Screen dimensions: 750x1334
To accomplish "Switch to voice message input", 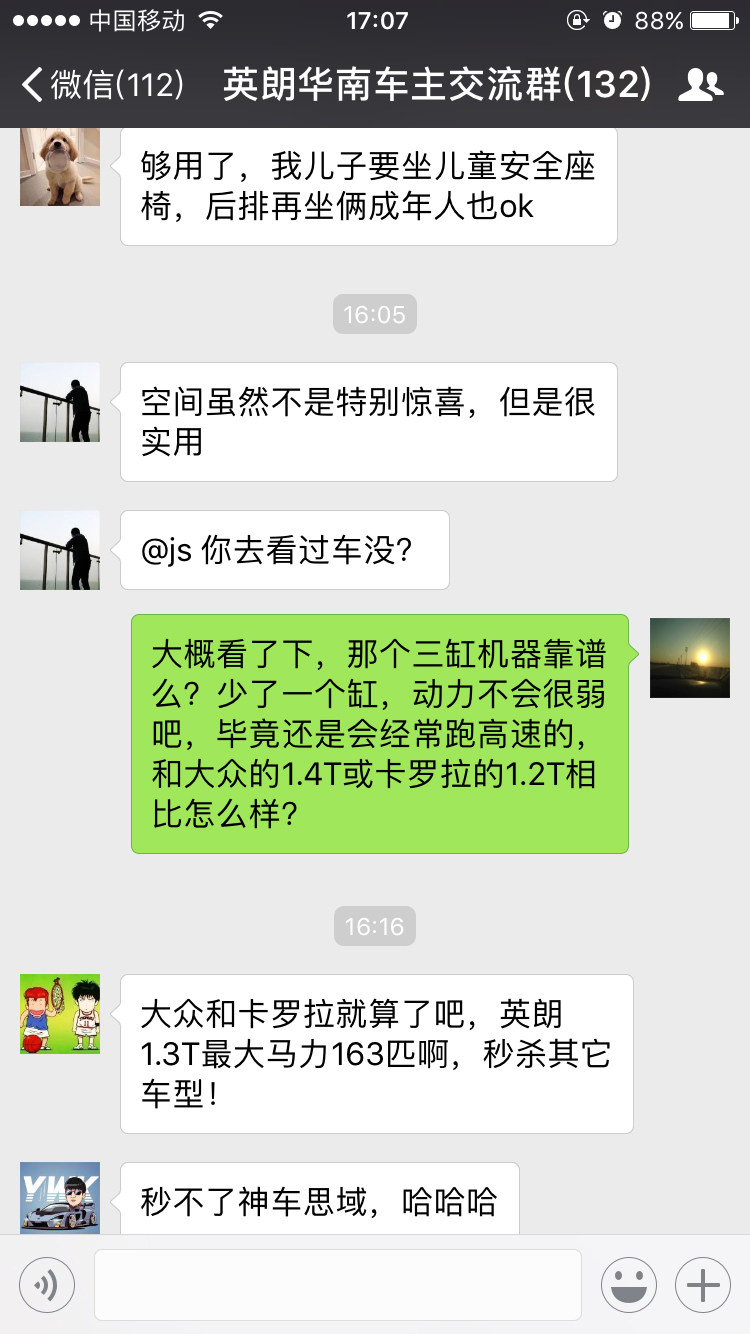I will (47, 1284).
